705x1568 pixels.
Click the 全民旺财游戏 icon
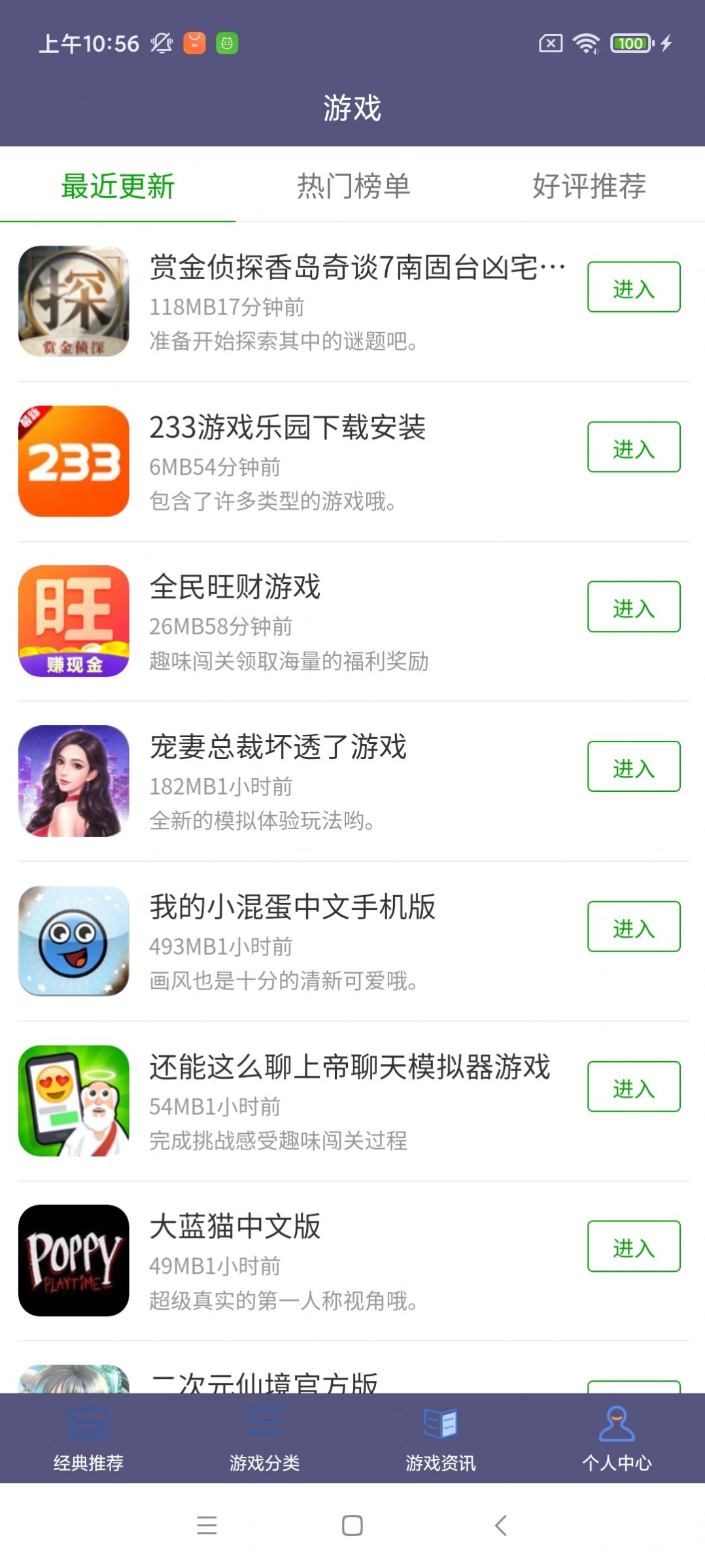pos(74,621)
